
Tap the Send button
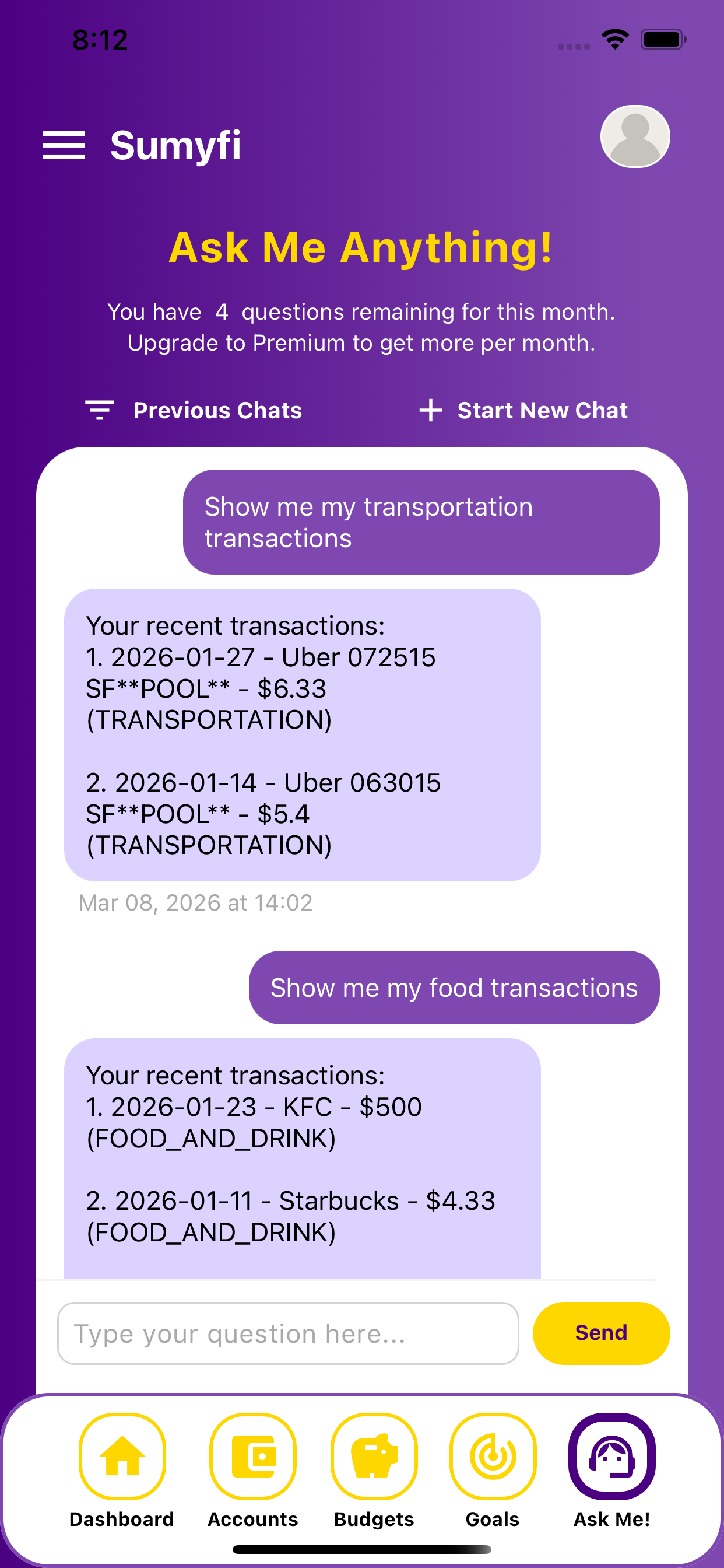tap(601, 1333)
